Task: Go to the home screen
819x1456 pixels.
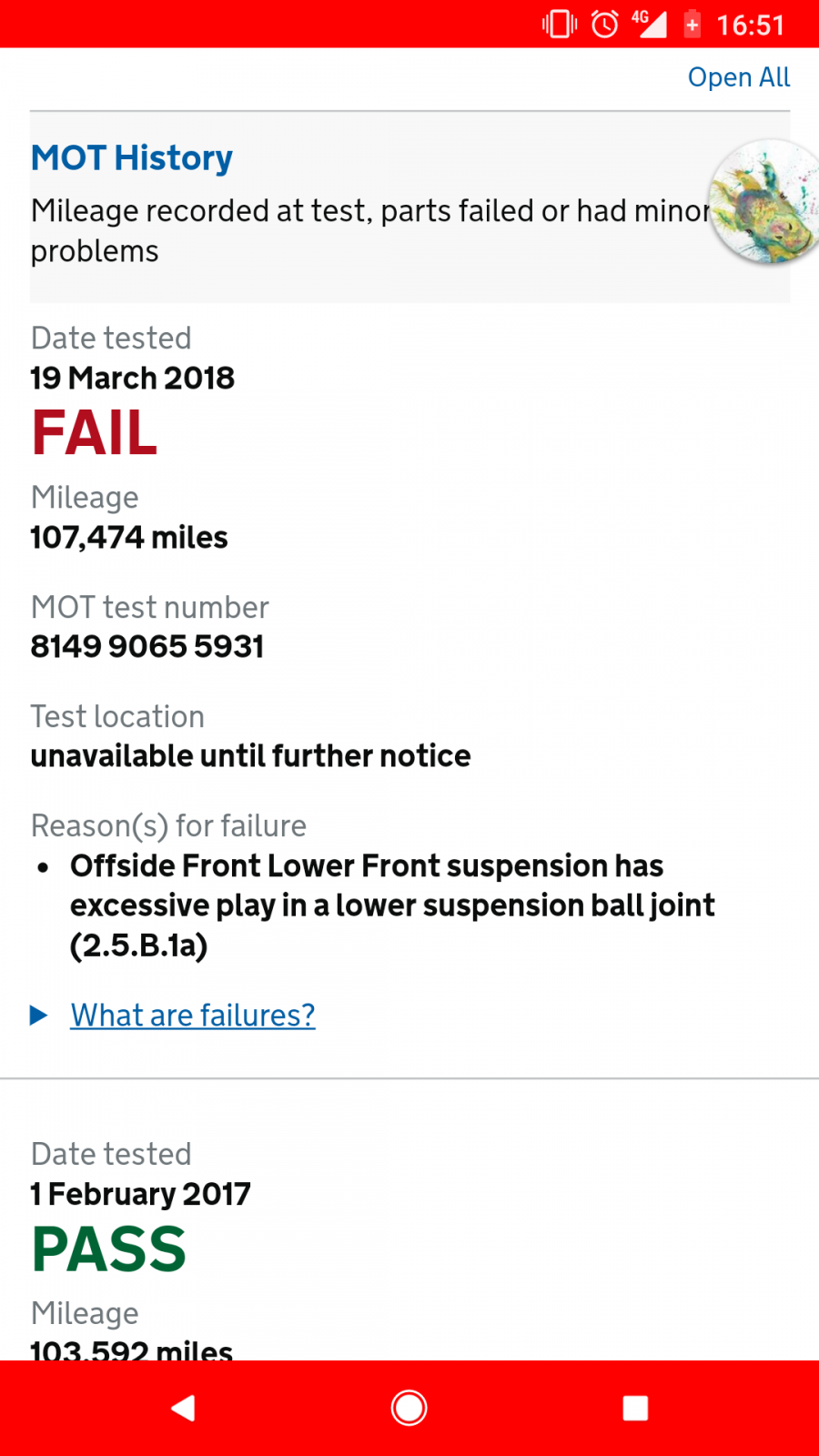Action: tap(409, 1408)
